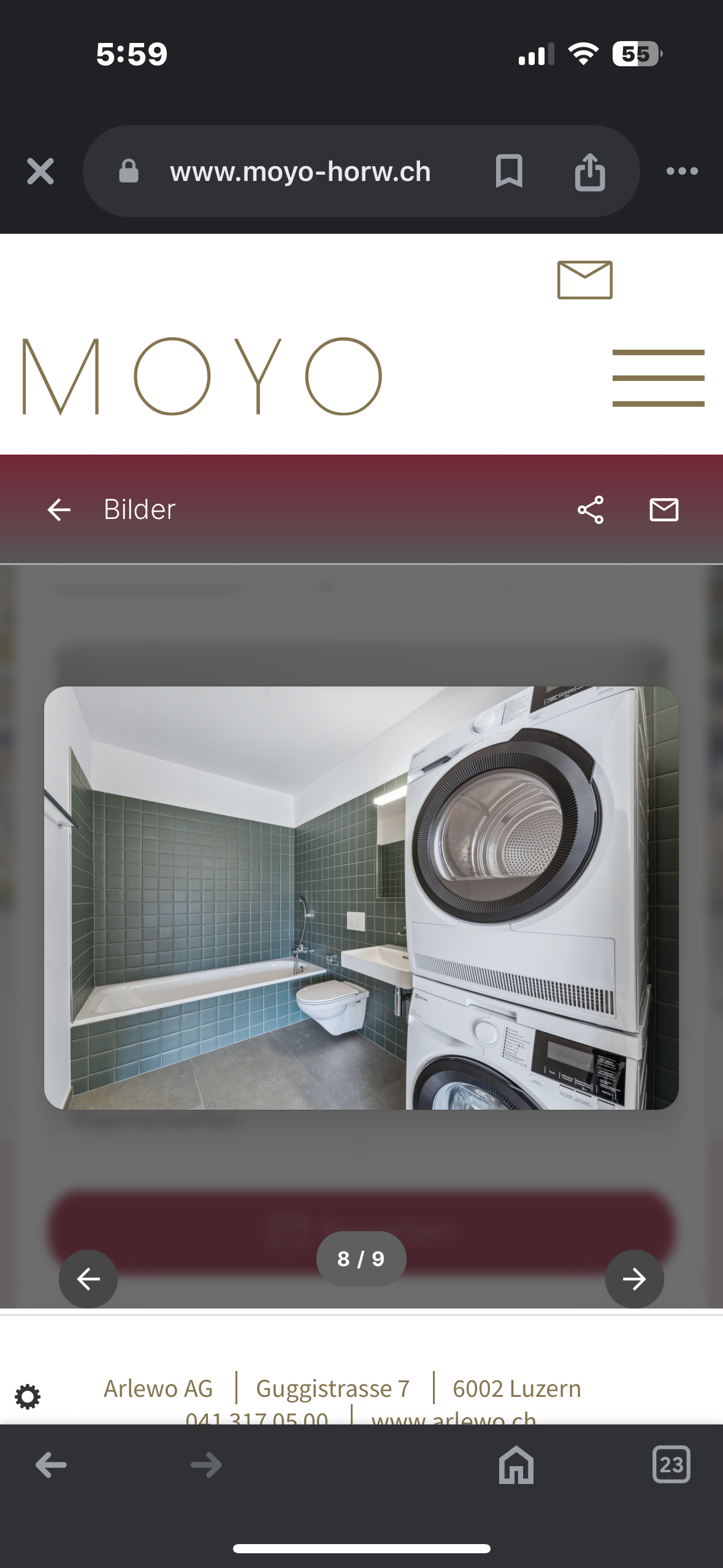Viewport: 723px width, 1568px height.
Task: Navigate back in the browser toolbar
Action: [x=51, y=1465]
